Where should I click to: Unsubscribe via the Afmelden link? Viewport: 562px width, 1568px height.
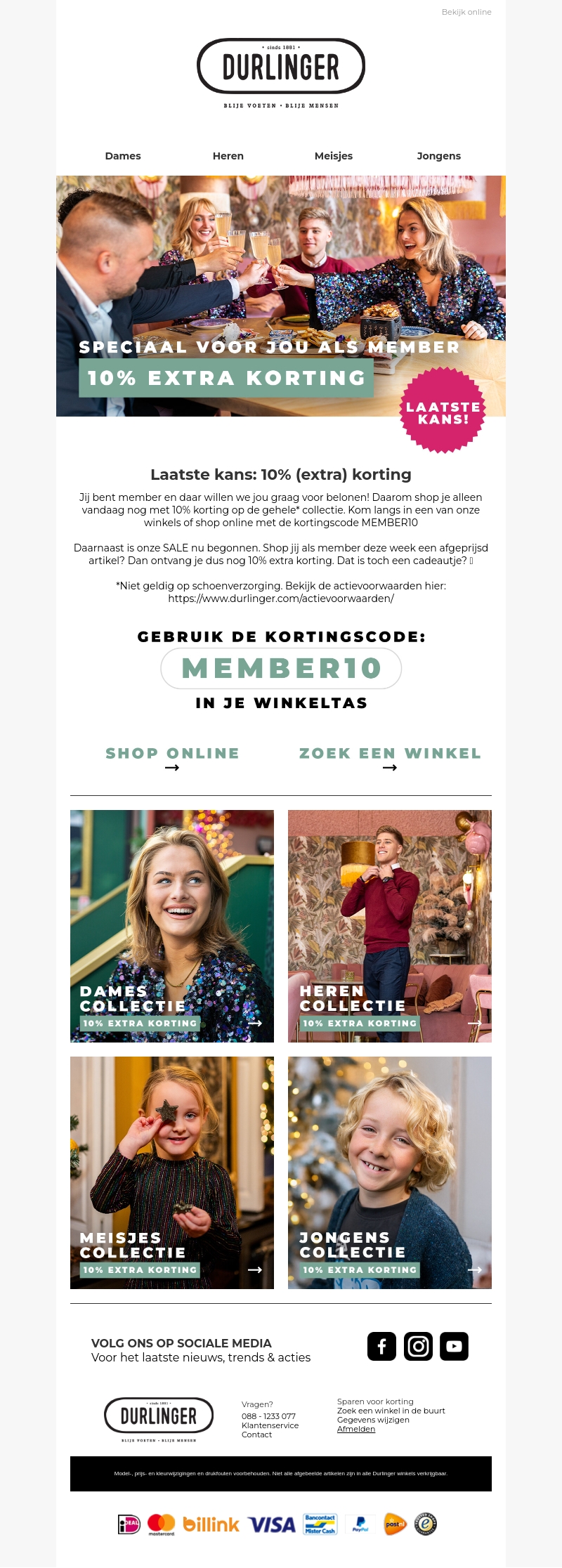tap(356, 1429)
